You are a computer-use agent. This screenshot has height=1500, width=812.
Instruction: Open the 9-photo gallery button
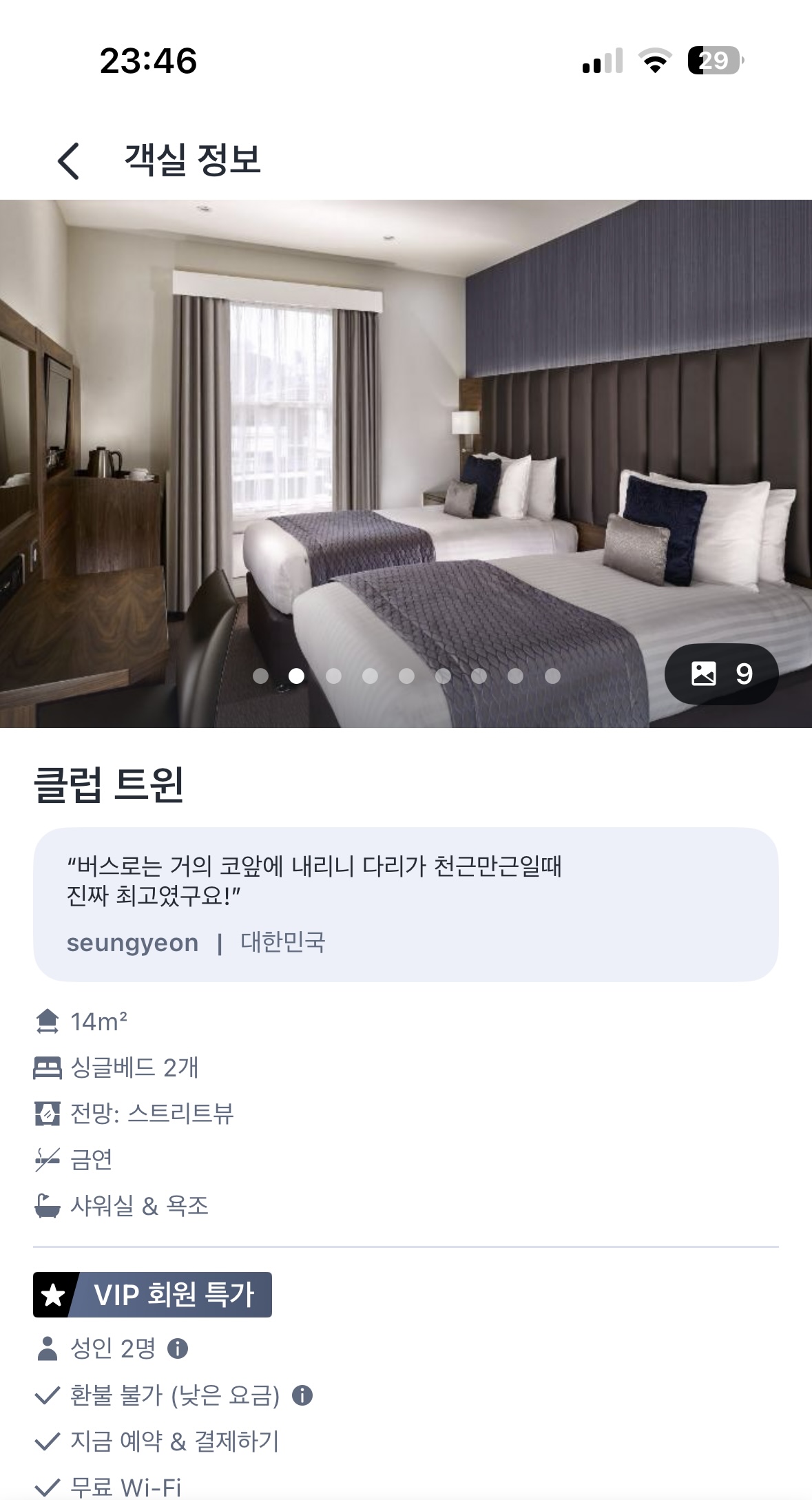[721, 674]
